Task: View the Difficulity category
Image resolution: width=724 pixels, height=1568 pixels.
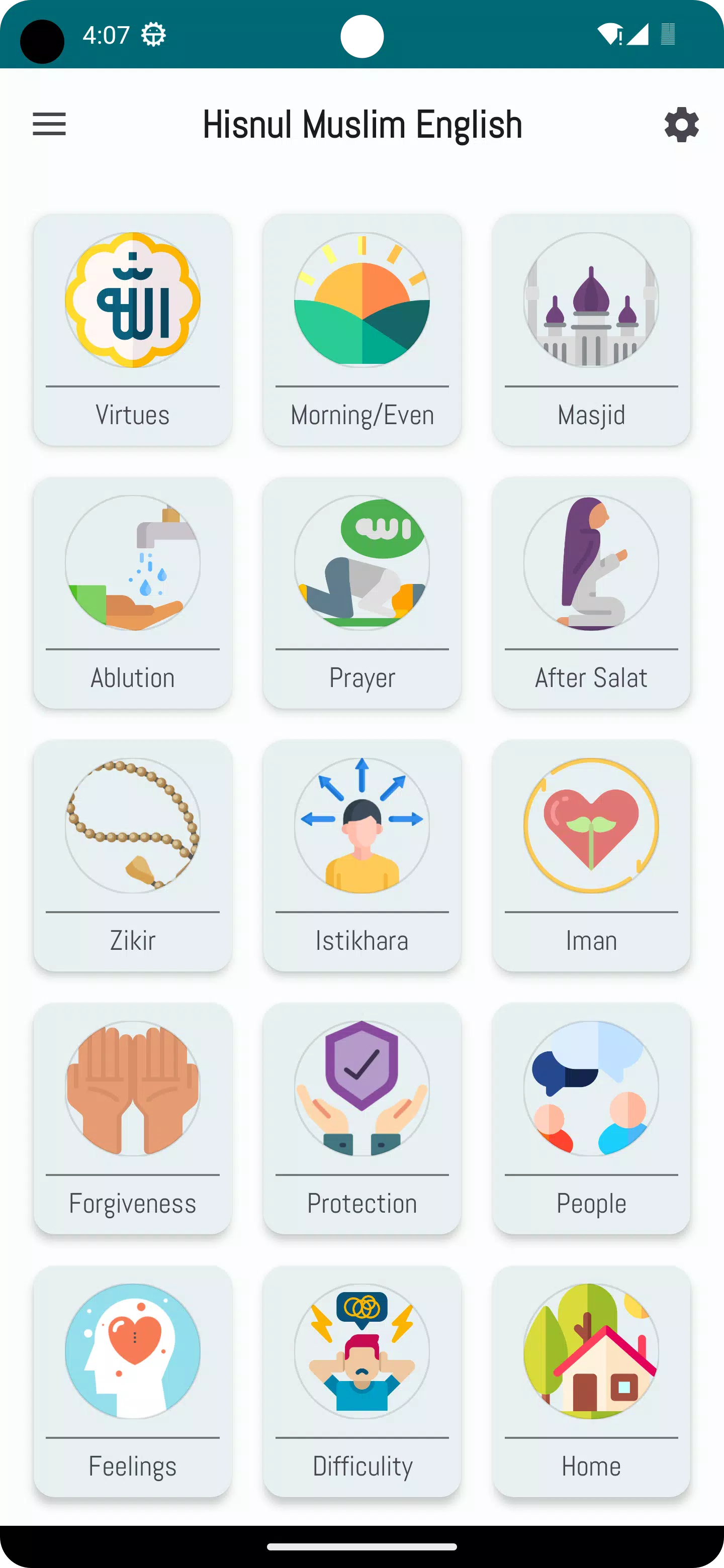Action: pos(361,1382)
